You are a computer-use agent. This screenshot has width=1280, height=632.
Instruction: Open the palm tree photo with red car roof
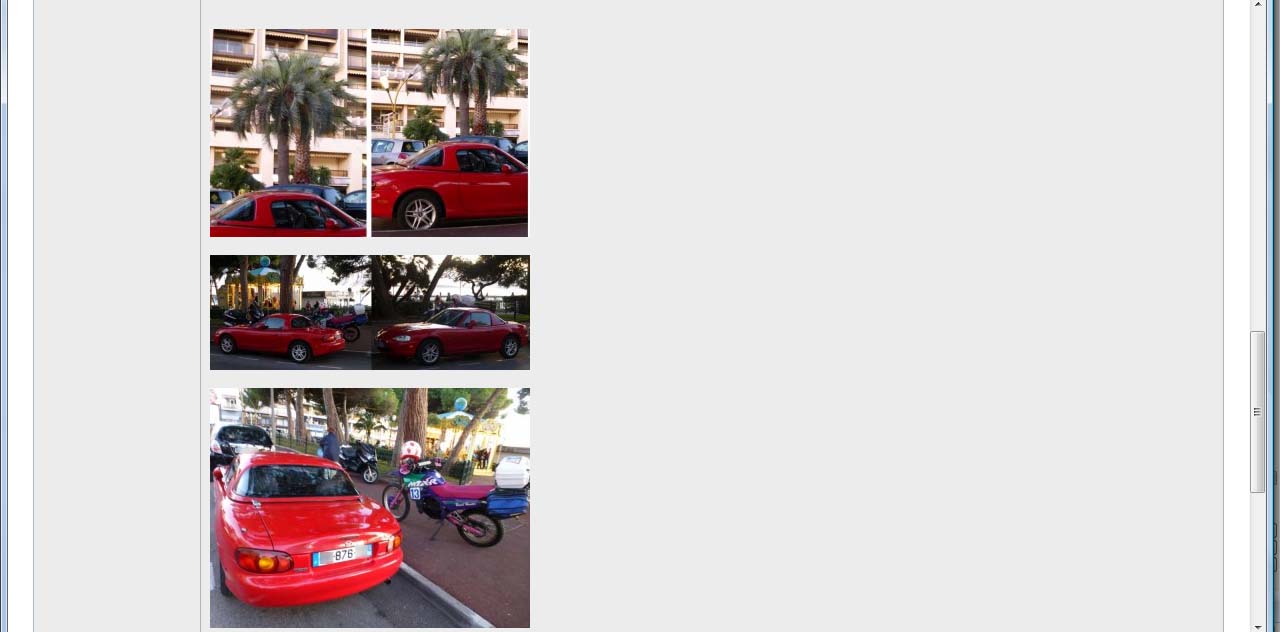point(288,133)
